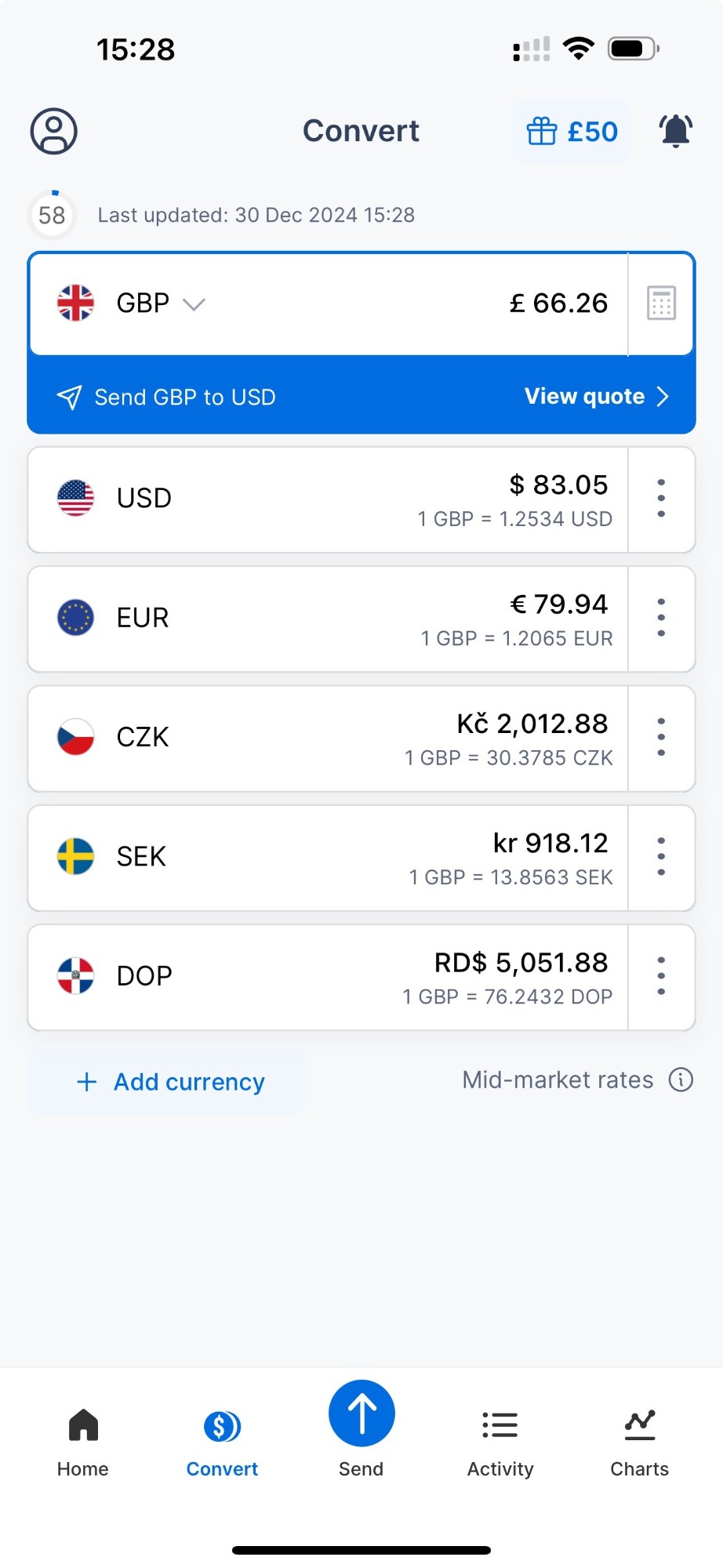Screen dimensions: 723x1568
Task: Add a new currency
Action: pos(167,1082)
